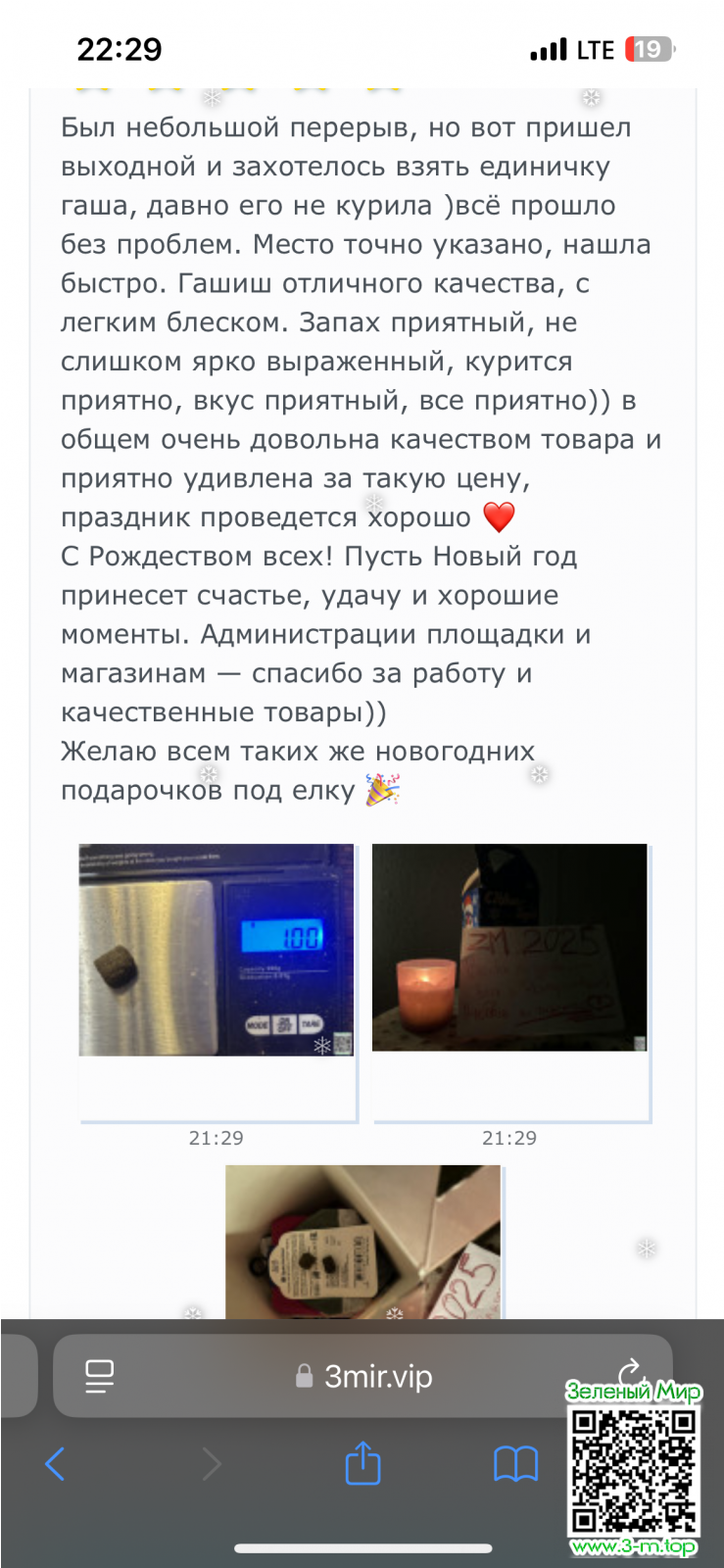The width and height of the screenshot is (724, 1568).
Task: Go back to the previous page
Action: point(56,1465)
